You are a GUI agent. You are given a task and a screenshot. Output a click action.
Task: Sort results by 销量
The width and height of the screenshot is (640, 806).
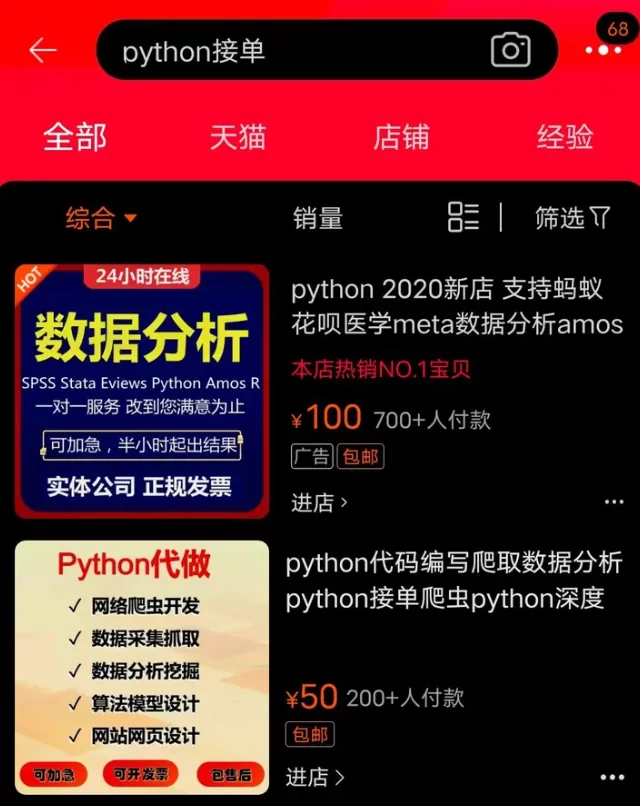tap(318, 217)
